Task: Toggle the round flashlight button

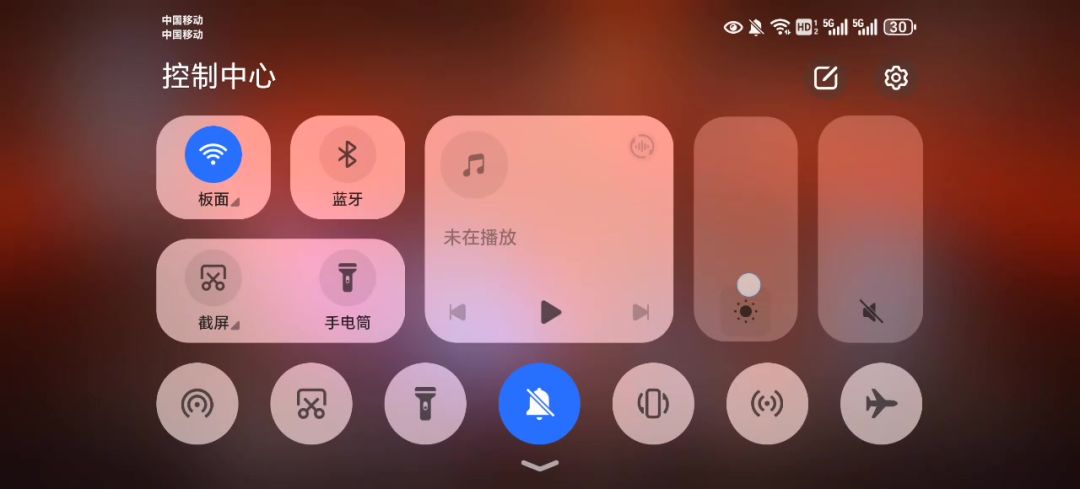Action: coord(425,404)
